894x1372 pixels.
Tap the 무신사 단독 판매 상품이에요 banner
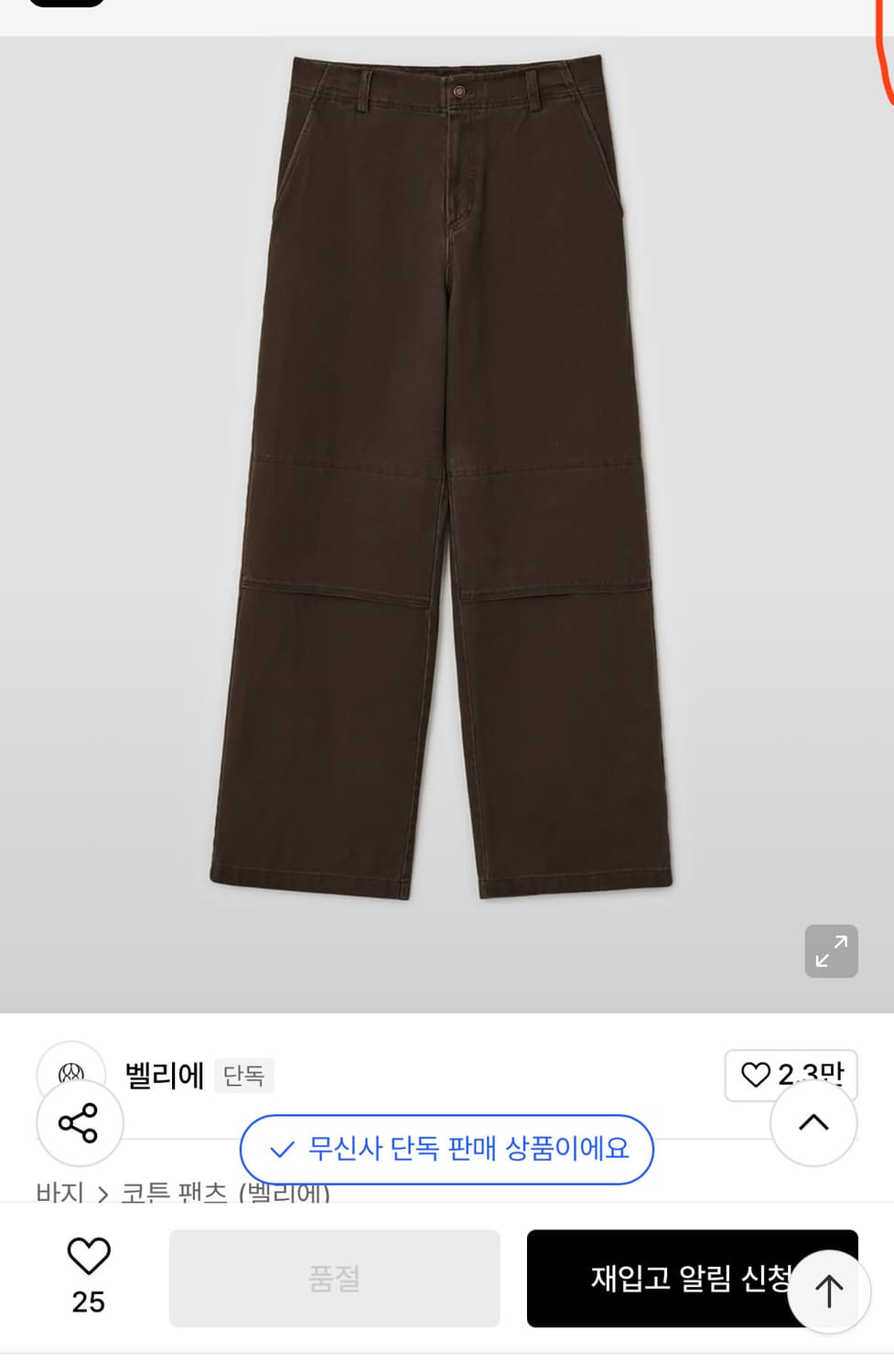click(x=447, y=1150)
